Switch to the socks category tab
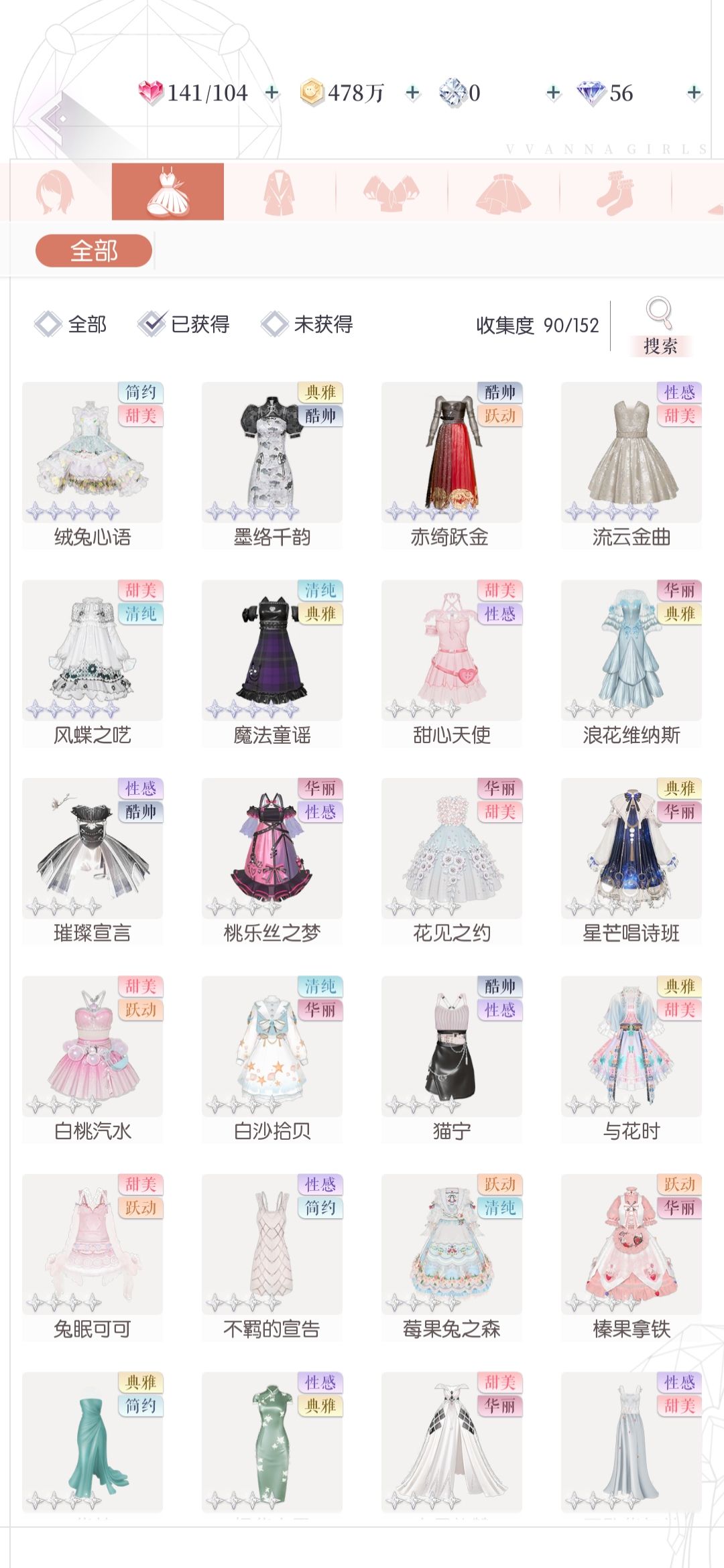The width and height of the screenshot is (724, 1568). coord(615,192)
